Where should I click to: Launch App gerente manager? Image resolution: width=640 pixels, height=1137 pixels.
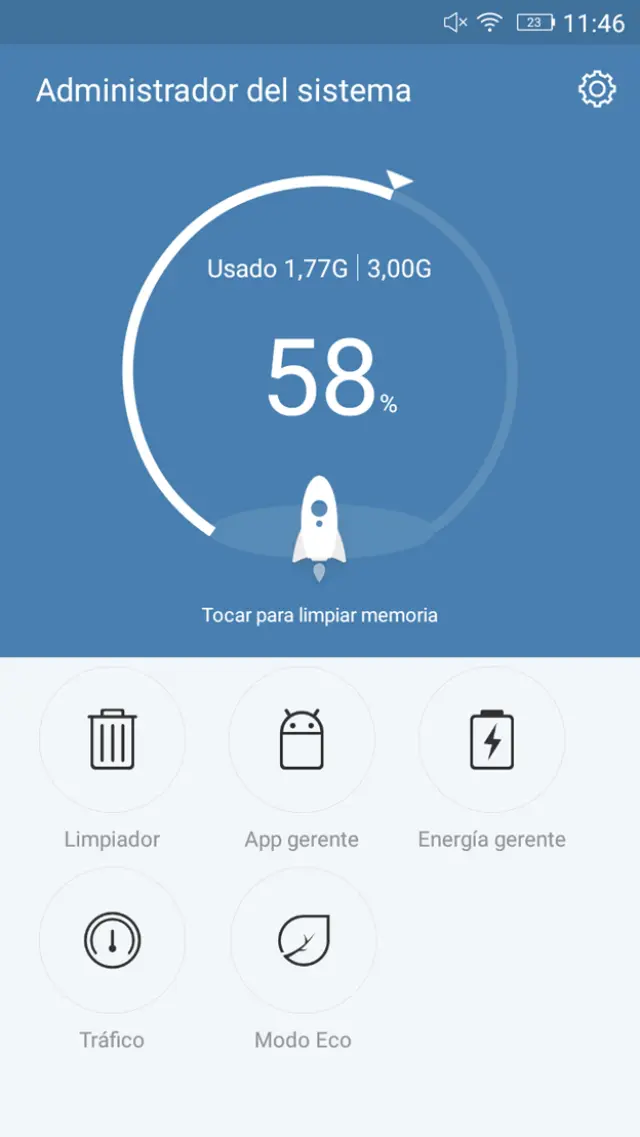[301, 740]
